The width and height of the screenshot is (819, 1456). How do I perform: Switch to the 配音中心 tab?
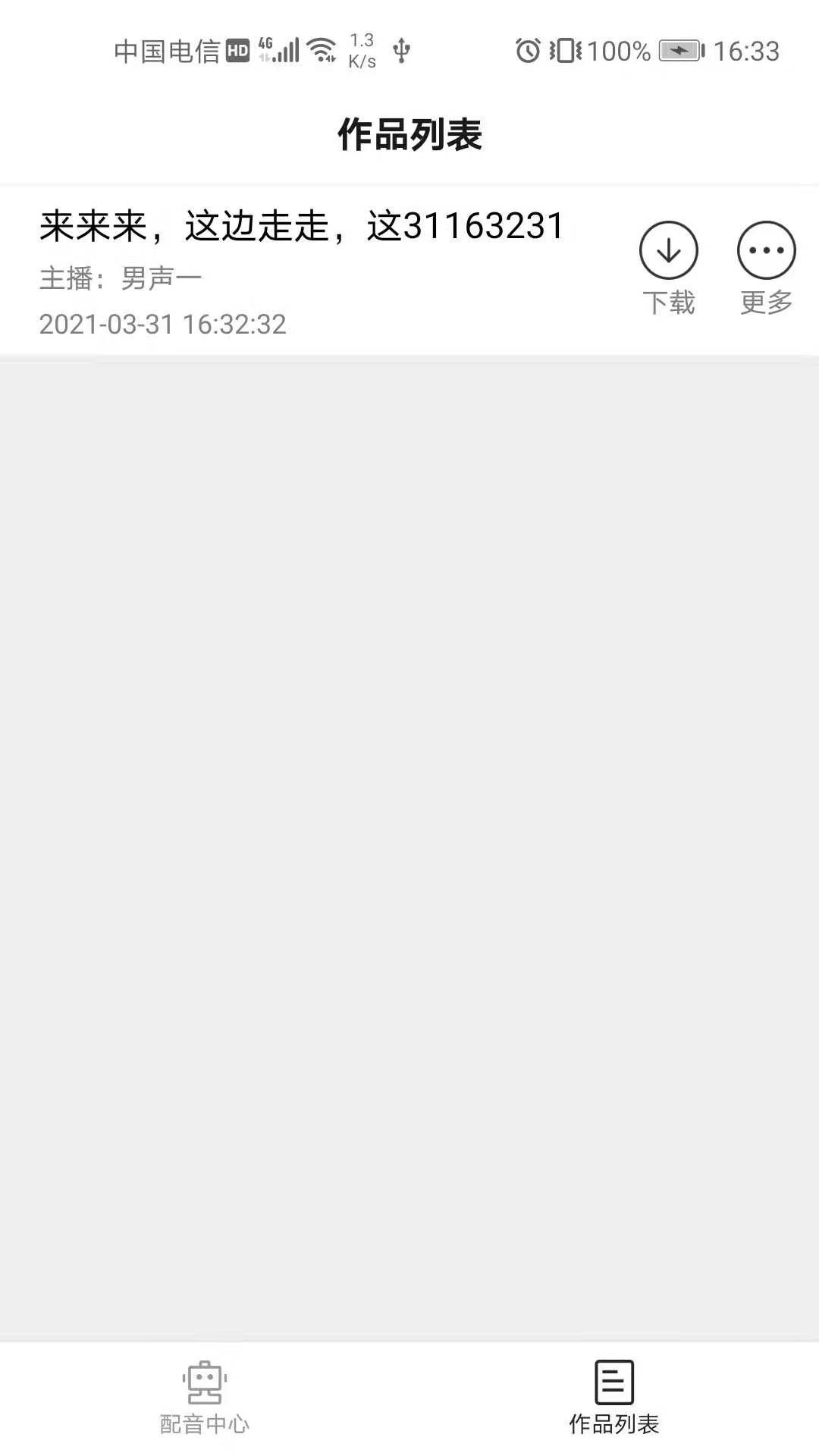(205, 1397)
